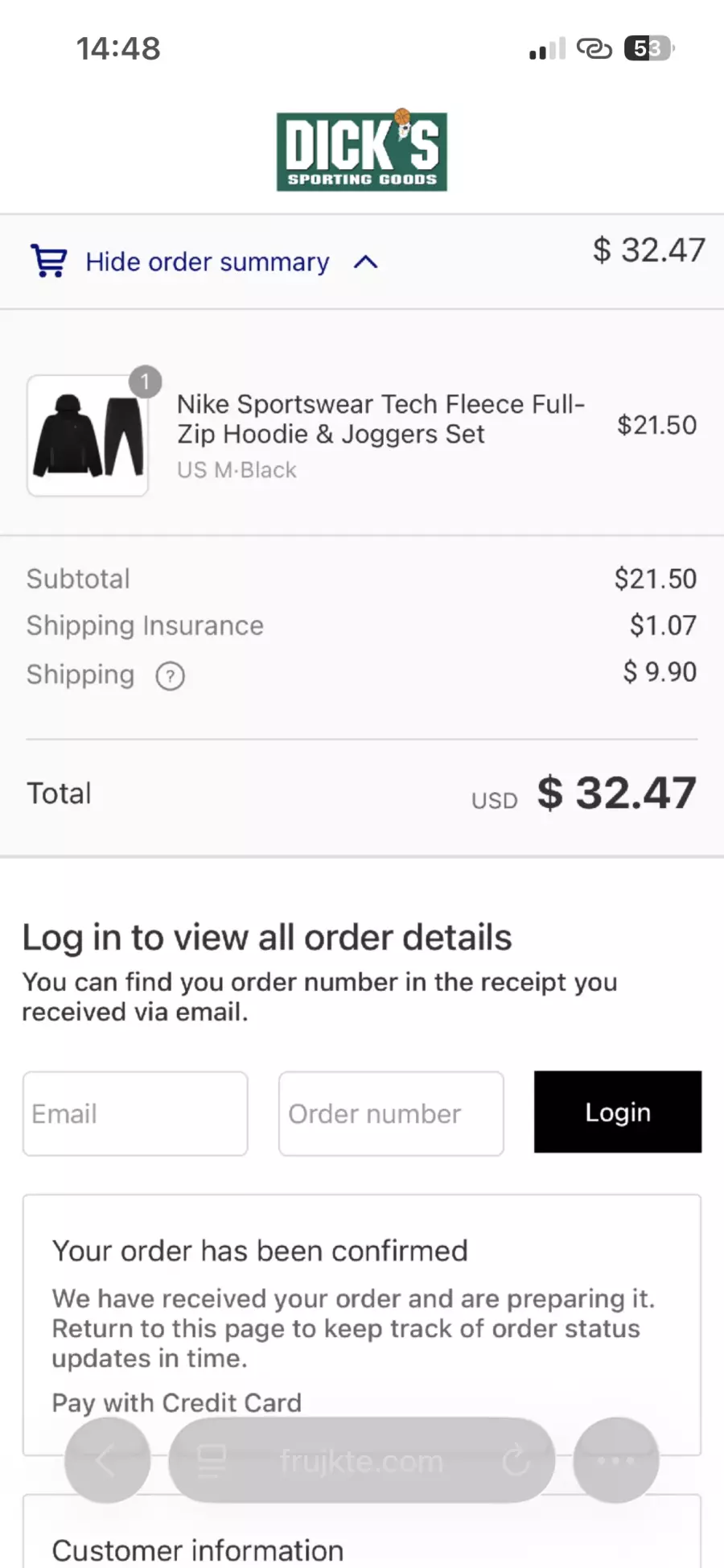The height and width of the screenshot is (1568, 724).
Task: Focus the Order number field
Action: [391, 1114]
